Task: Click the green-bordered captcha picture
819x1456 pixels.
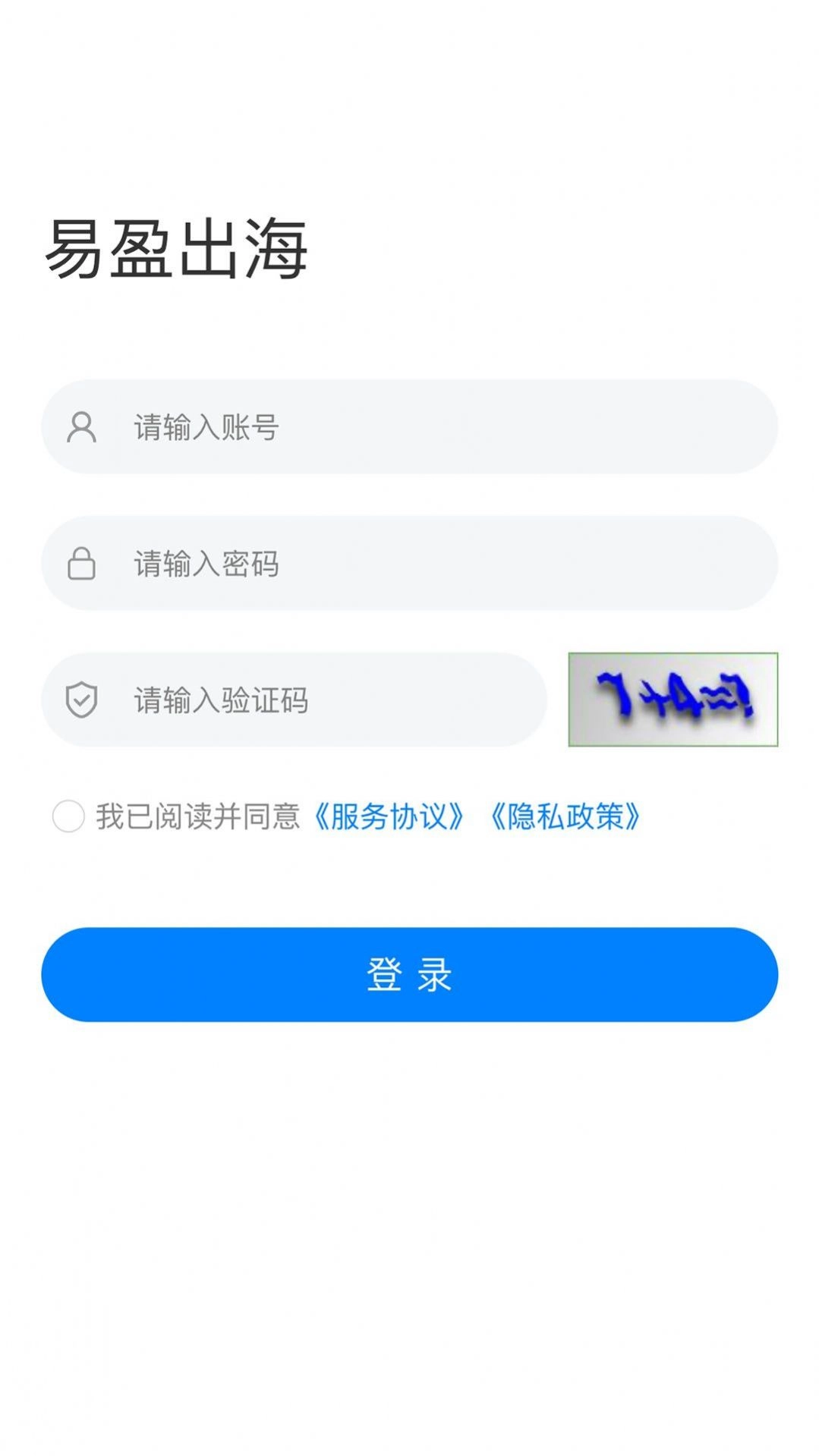Action: [672, 700]
